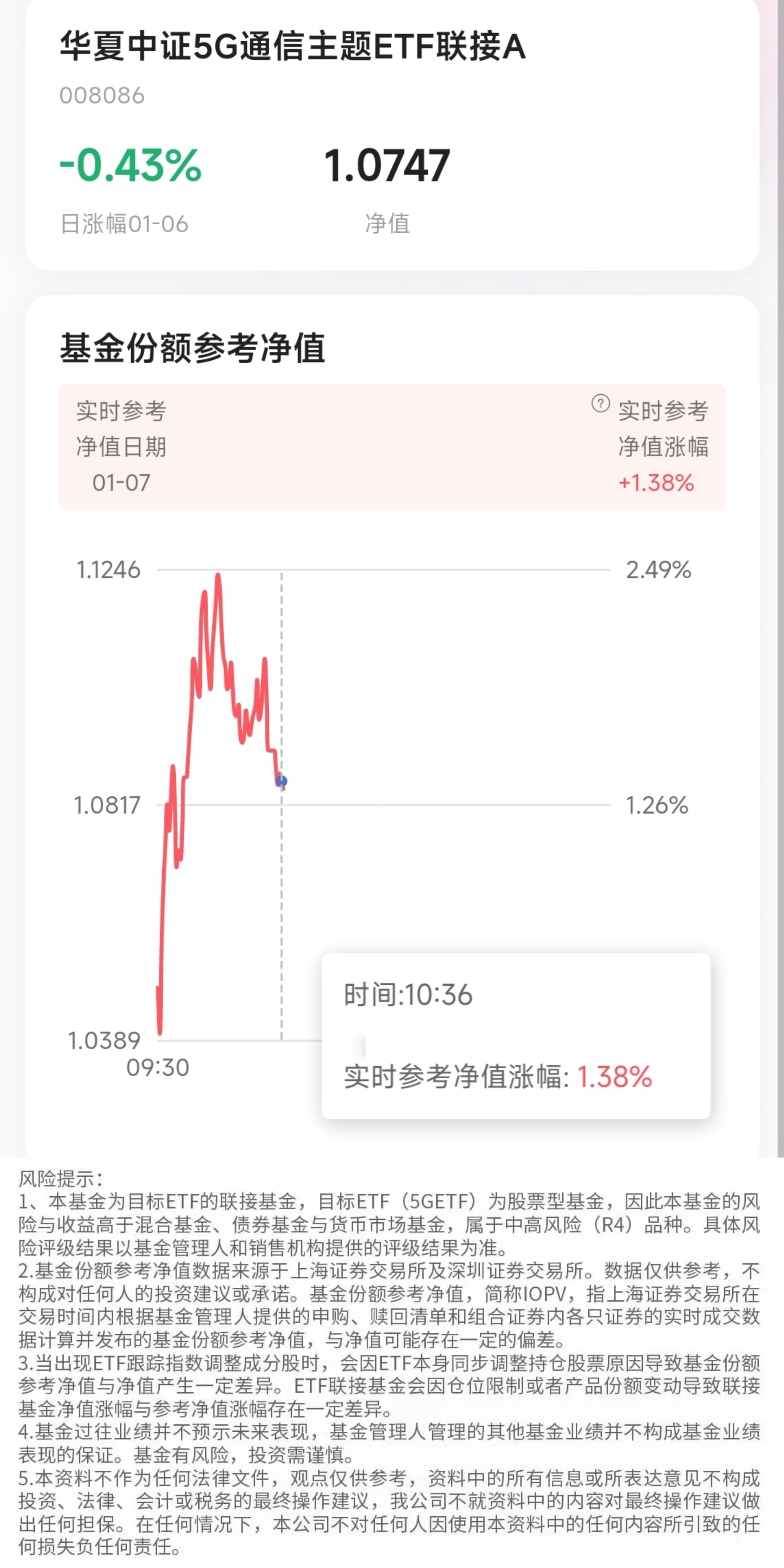The height and width of the screenshot is (1568, 784).
Task: Tap the blue marker on the chart line
Action: click(x=281, y=781)
